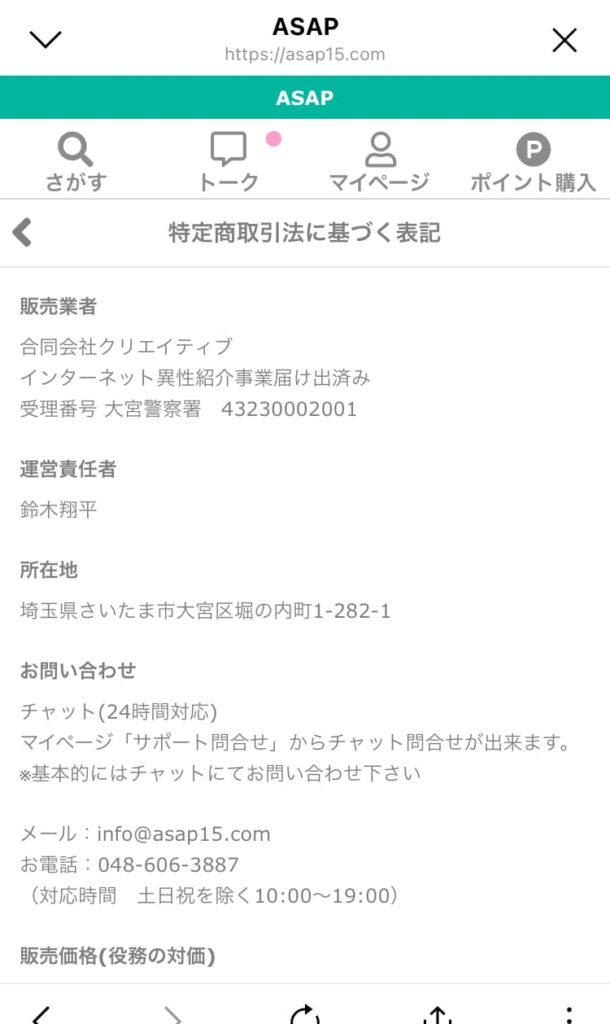Open the トーク tab
This screenshot has height=1024, width=610.
[229, 163]
